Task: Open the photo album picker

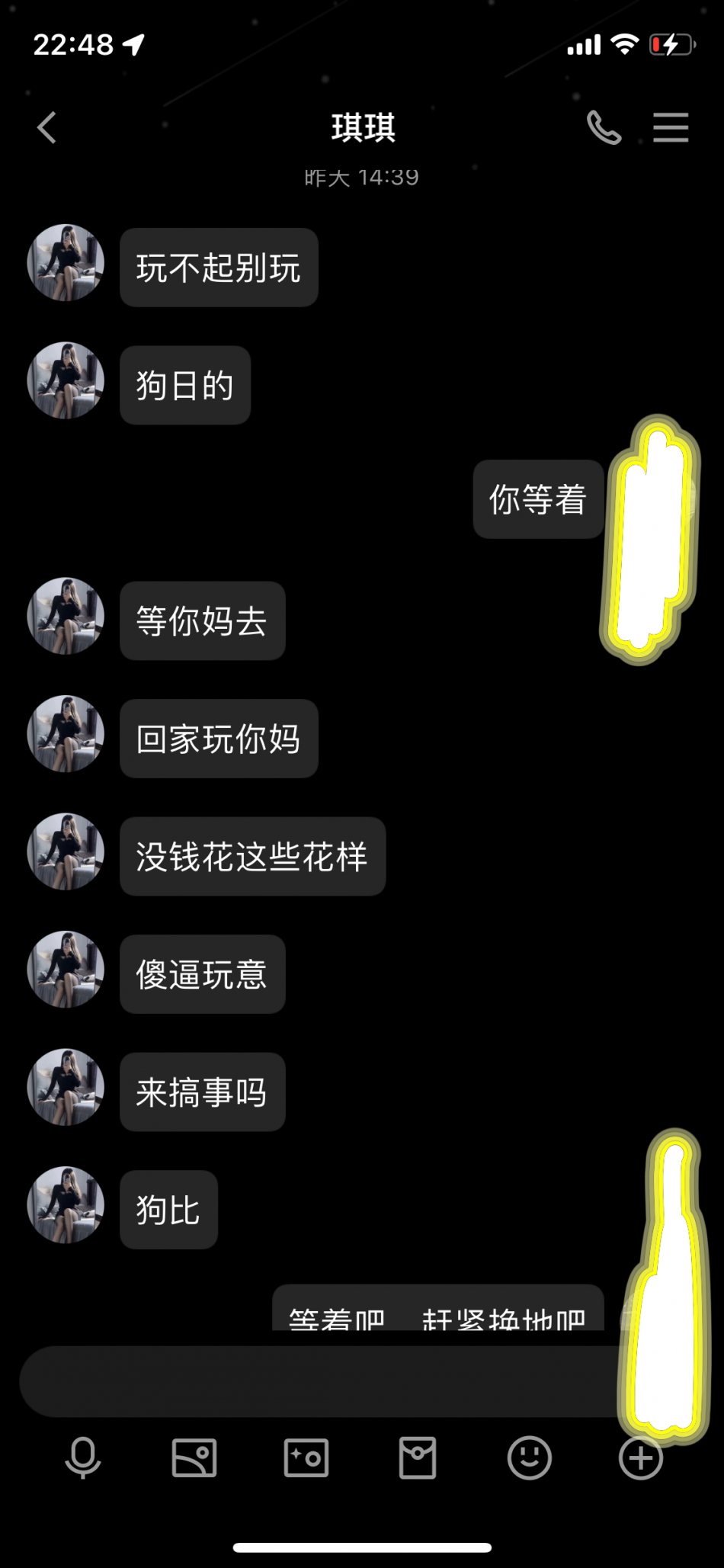Action: click(x=194, y=1457)
